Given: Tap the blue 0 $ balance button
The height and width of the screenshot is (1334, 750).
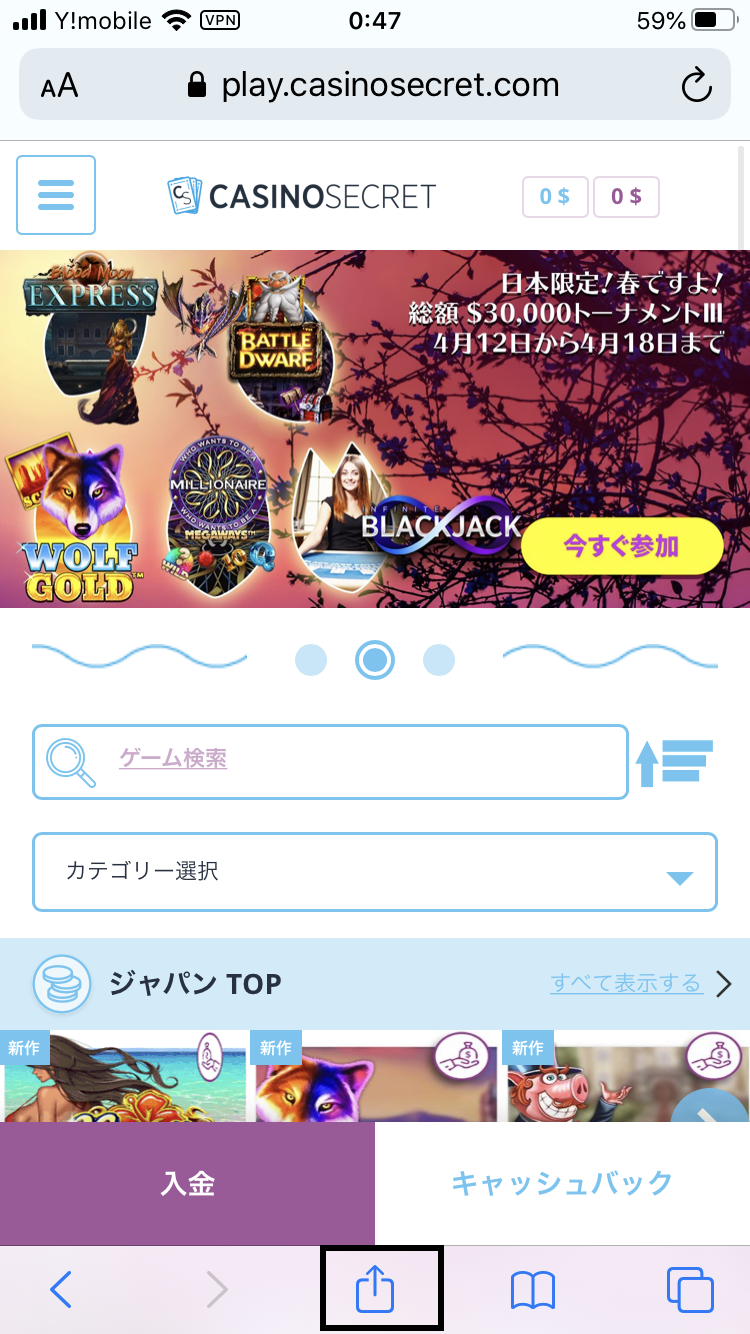Looking at the screenshot, I should 555,196.
